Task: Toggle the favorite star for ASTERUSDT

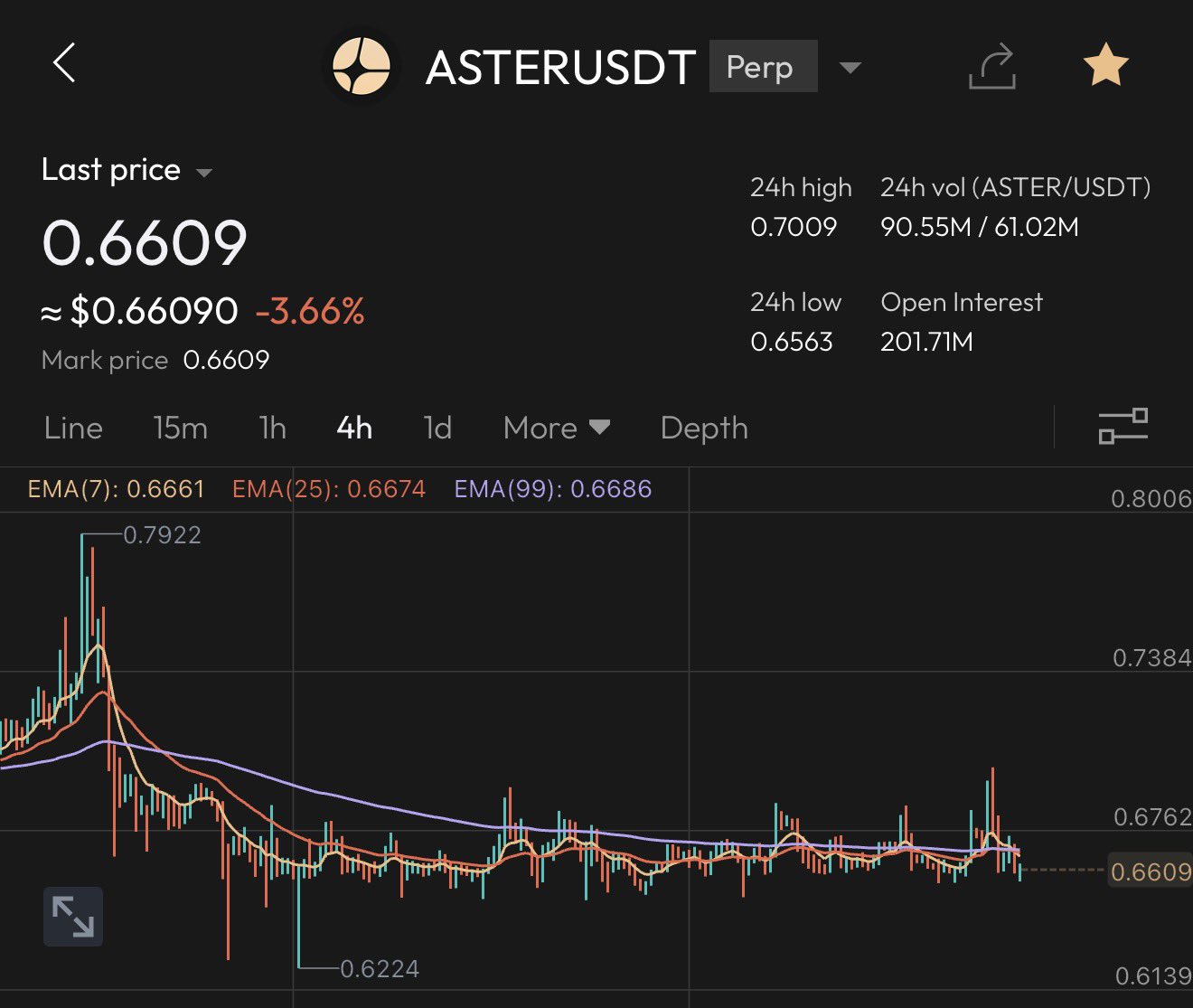Action: point(1105,67)
